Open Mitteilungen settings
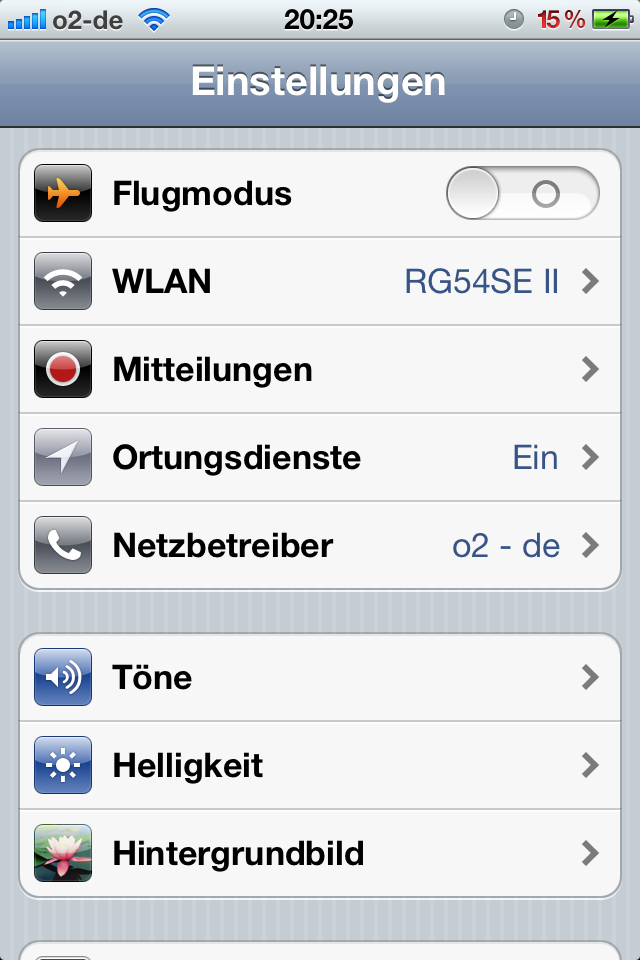 tap(320, 369)
